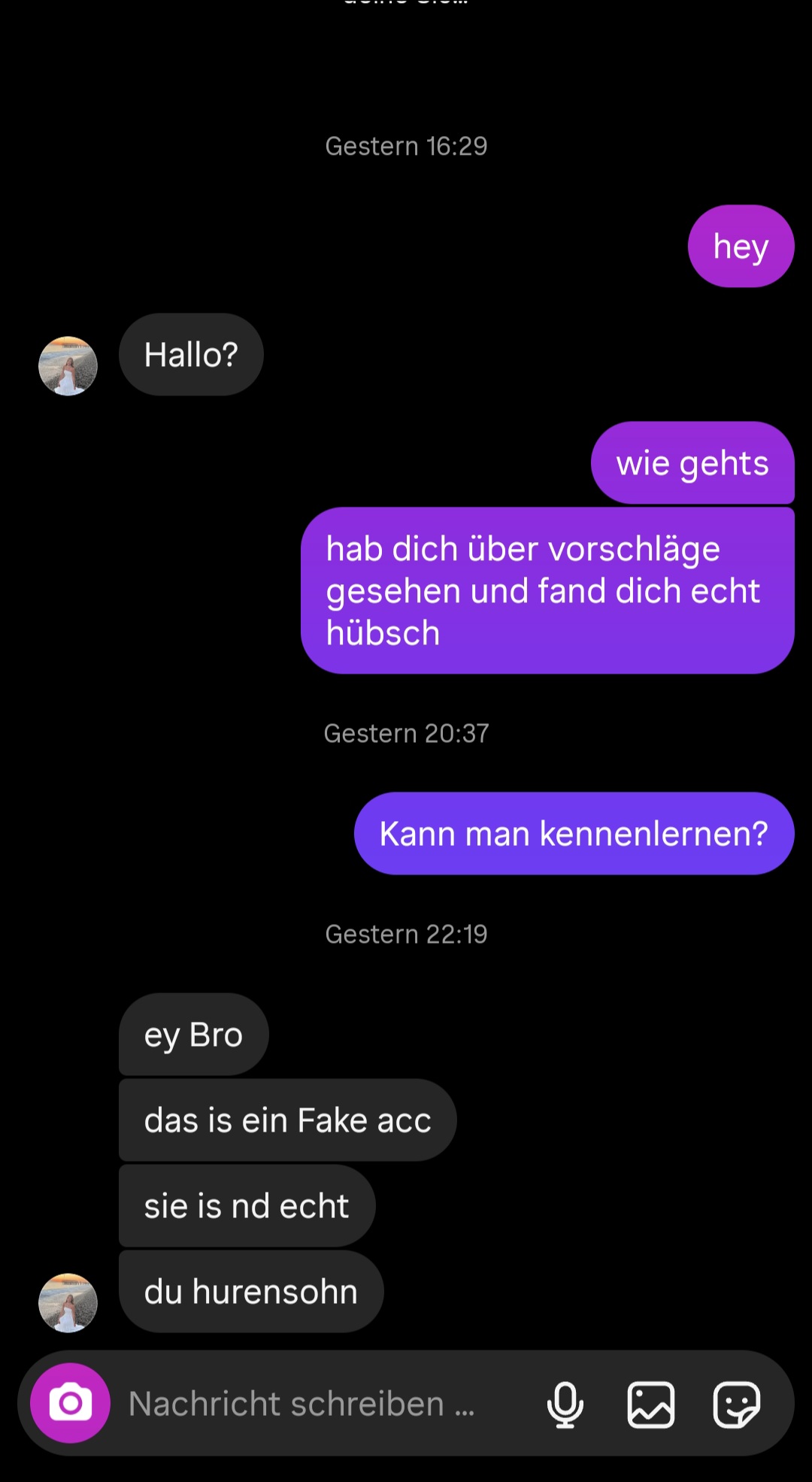Open the sticker picker
This screenshot has width=812, height=1482.
click(x=737, y=1404)
